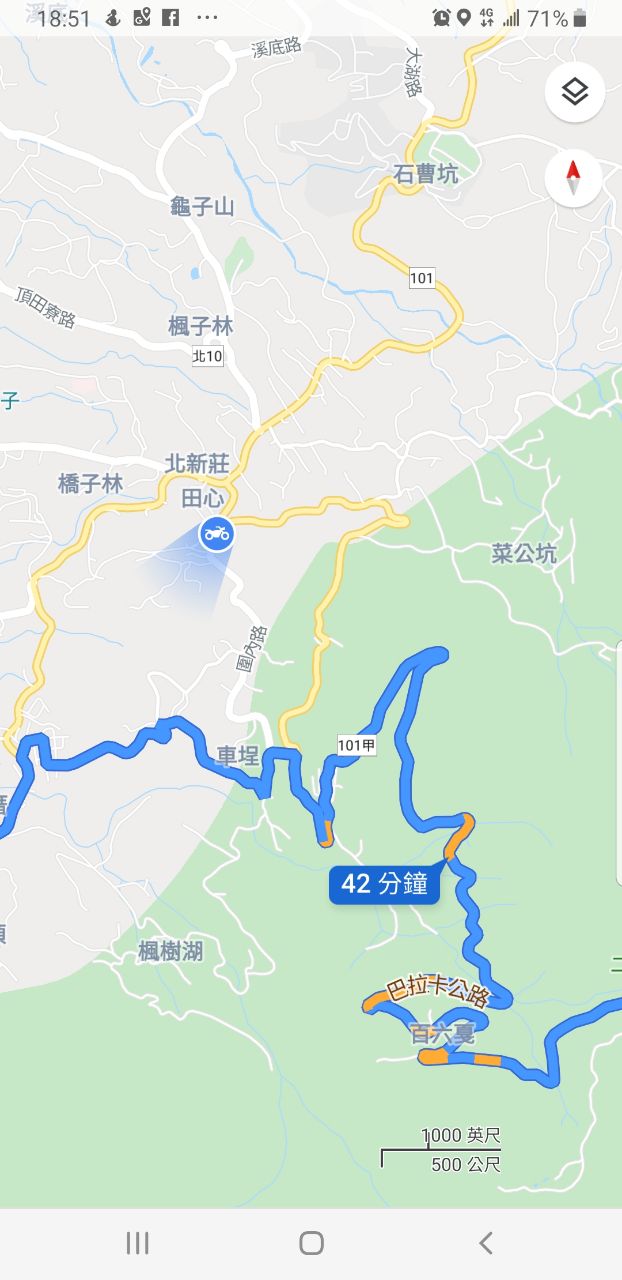The height and width of the screenshot is (1280, 622).
Task: Go back with system back button
Action: [x=486, y=1243]
